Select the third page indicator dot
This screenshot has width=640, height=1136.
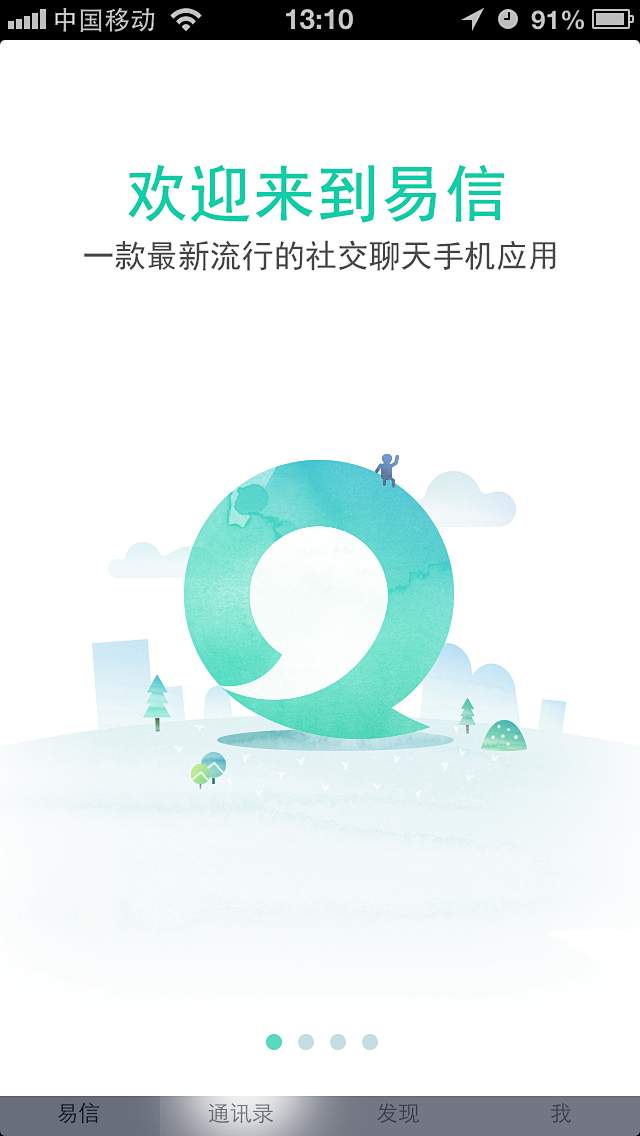[x=338, y=1042]
